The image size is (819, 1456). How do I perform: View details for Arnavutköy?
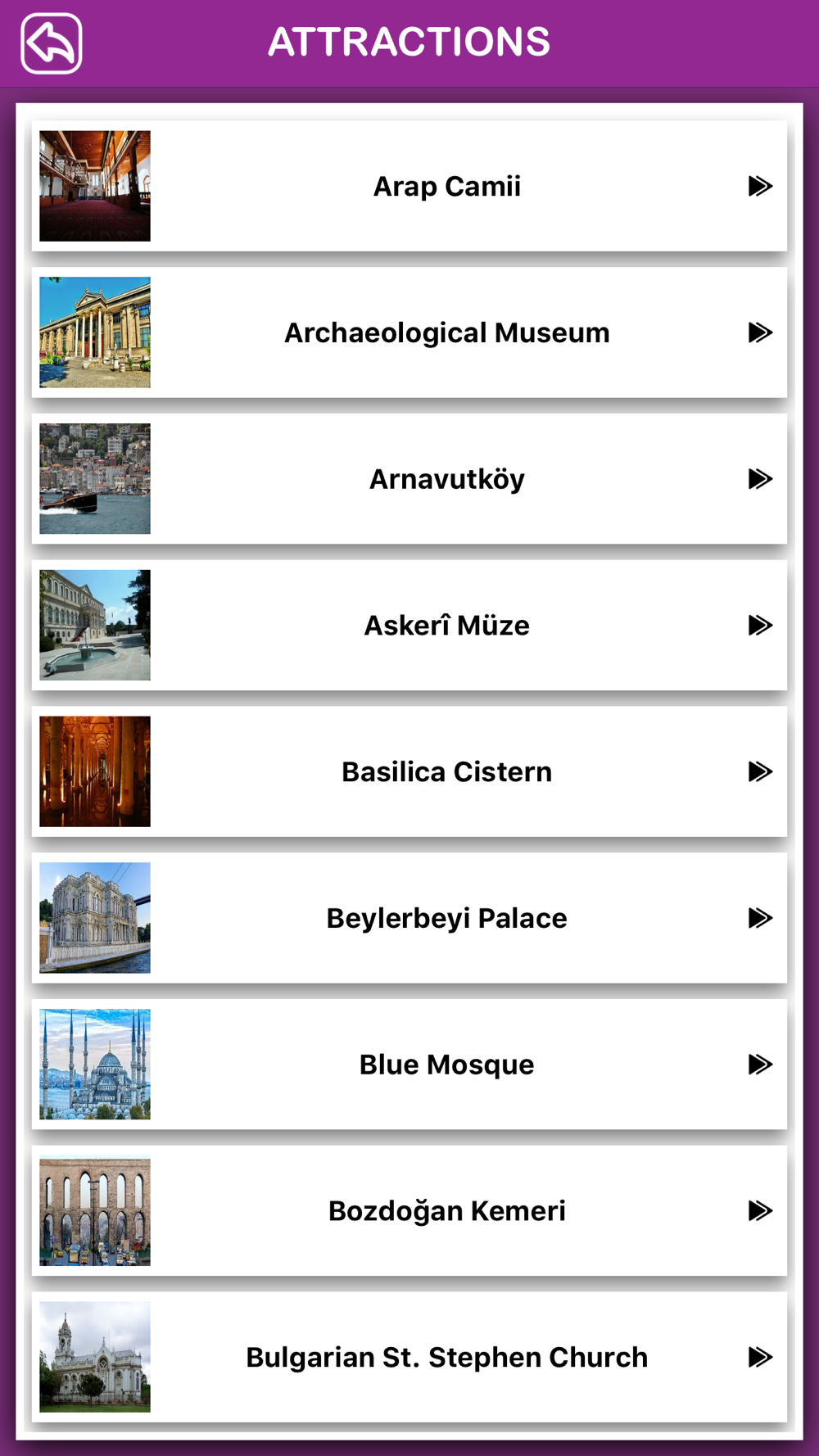coord(409,479)
